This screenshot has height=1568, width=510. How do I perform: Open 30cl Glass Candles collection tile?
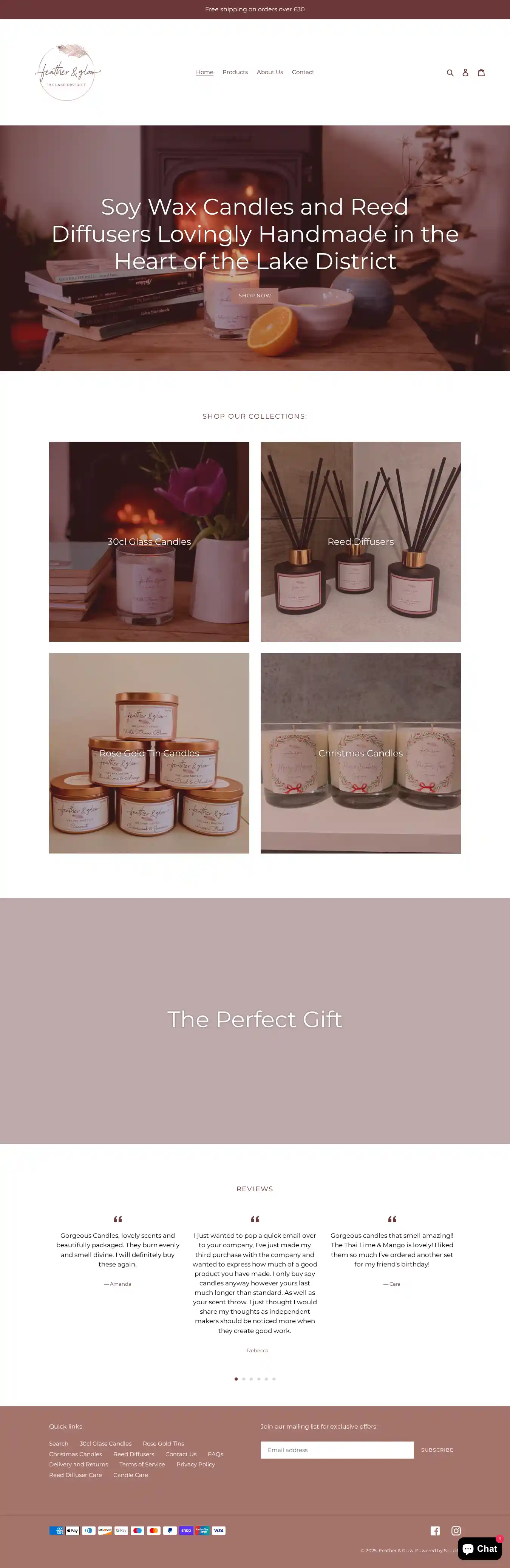point(149,541)
